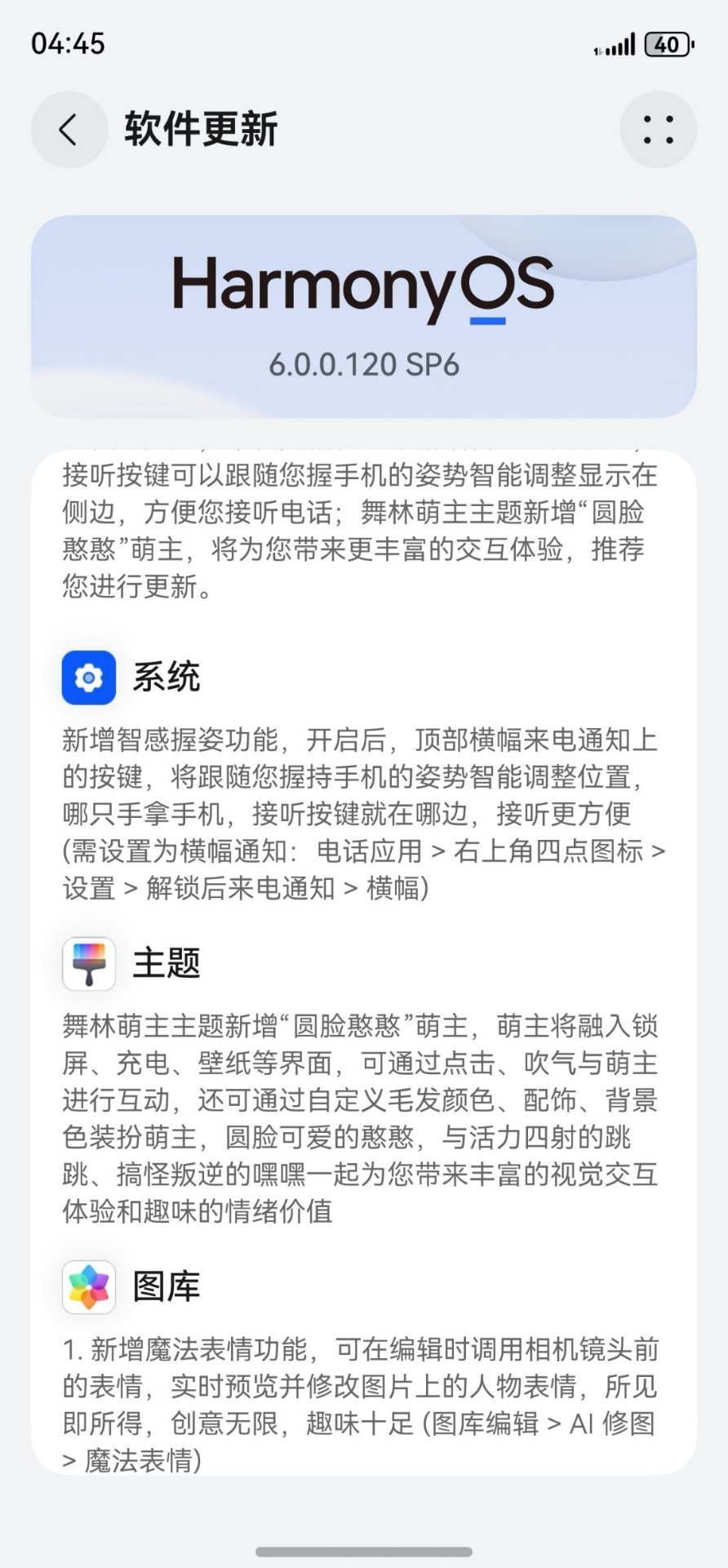Open the 图库 gallery flower icon

(88, 1288)
